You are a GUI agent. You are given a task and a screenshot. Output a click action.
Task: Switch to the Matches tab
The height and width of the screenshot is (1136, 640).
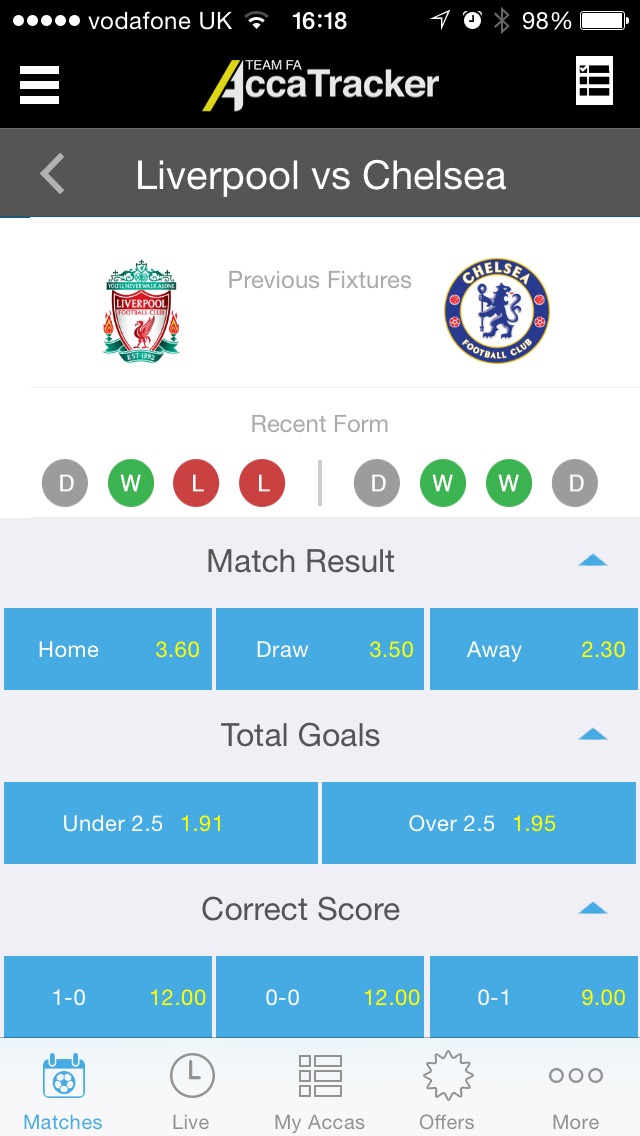[63, 1091]
